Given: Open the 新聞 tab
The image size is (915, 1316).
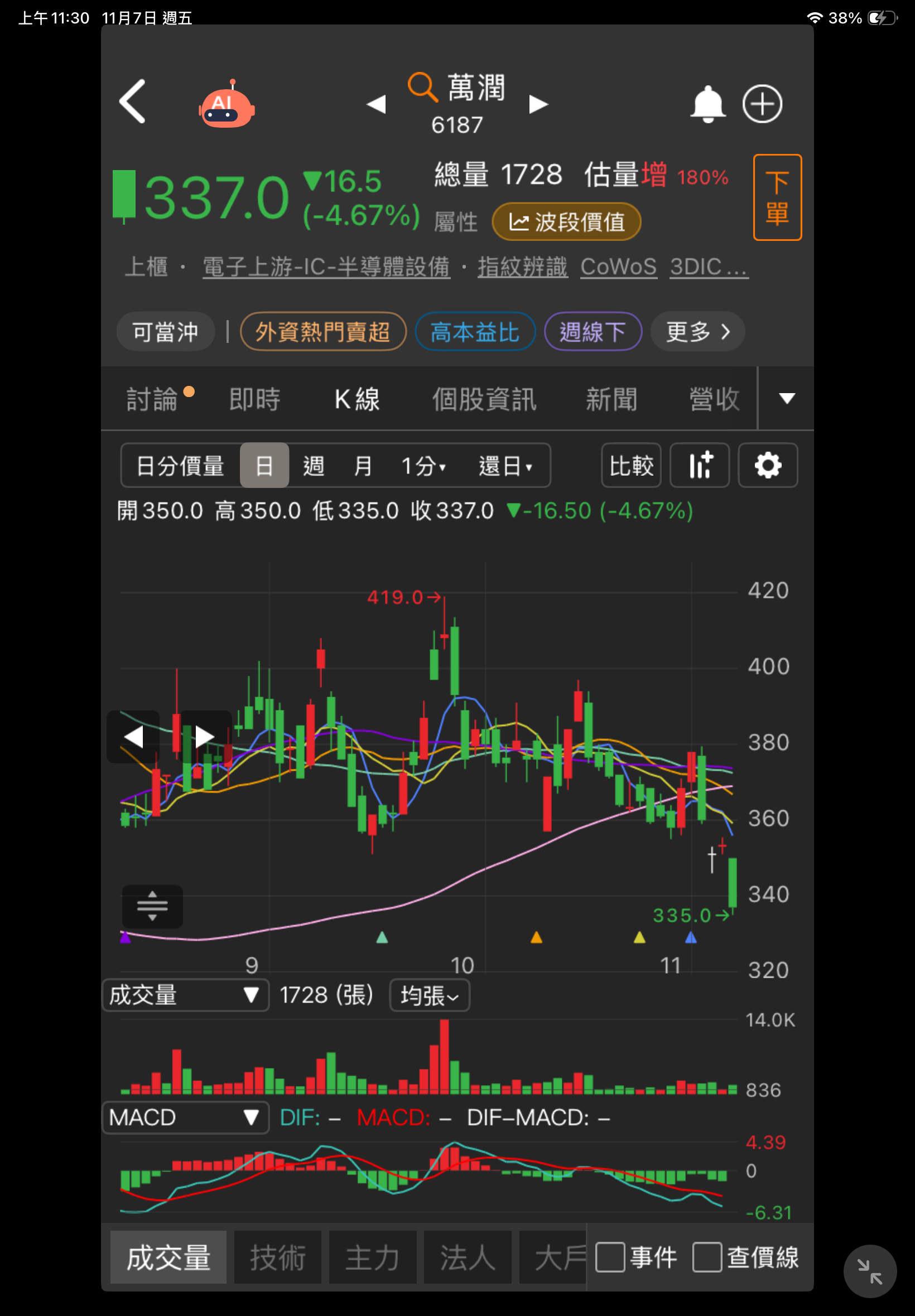Looking at the screenshot, I should 611,399.
